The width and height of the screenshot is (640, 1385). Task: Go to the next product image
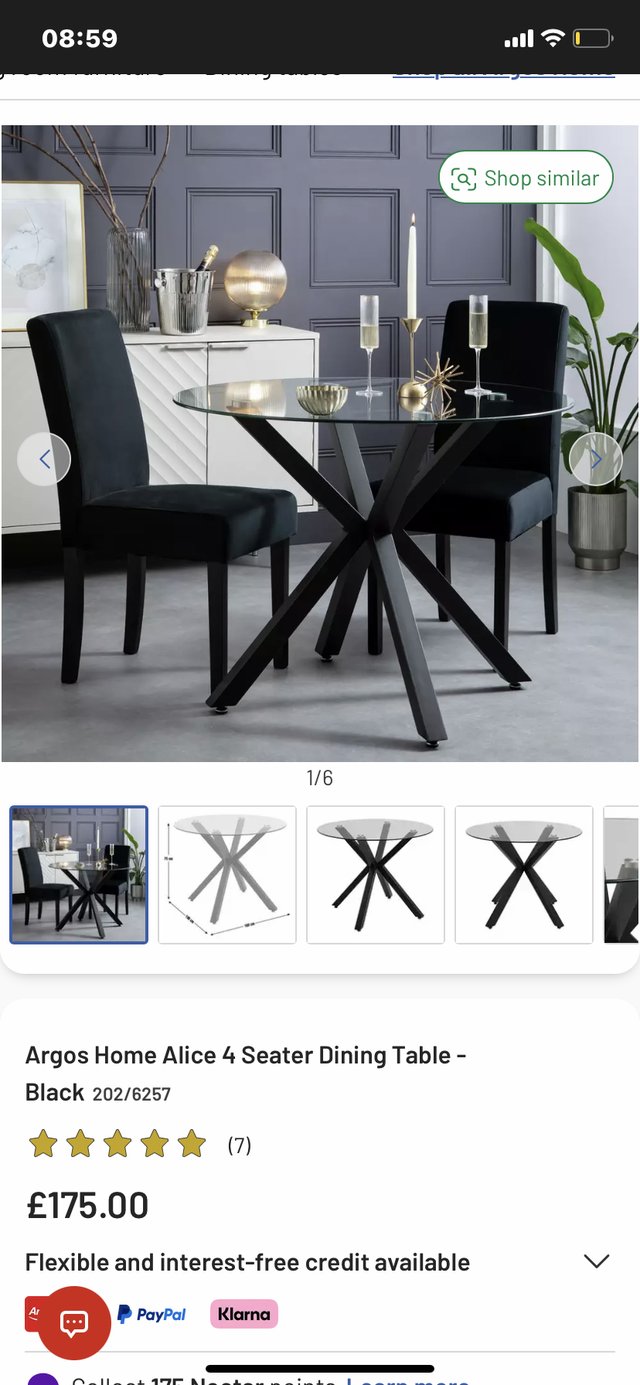click(x=595, y=459)
